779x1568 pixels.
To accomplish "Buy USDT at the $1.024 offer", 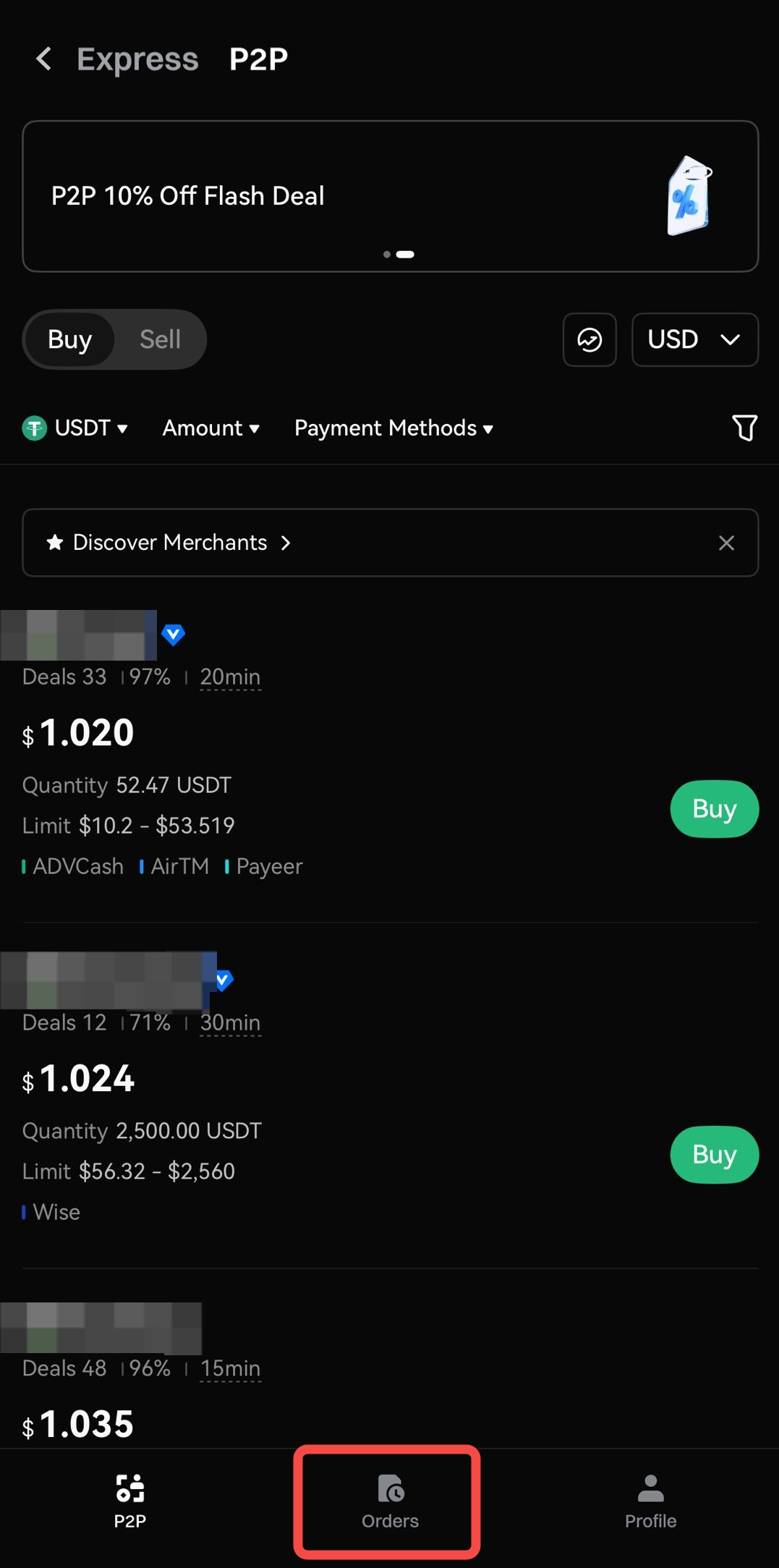I will click(x=714, y=1155).
